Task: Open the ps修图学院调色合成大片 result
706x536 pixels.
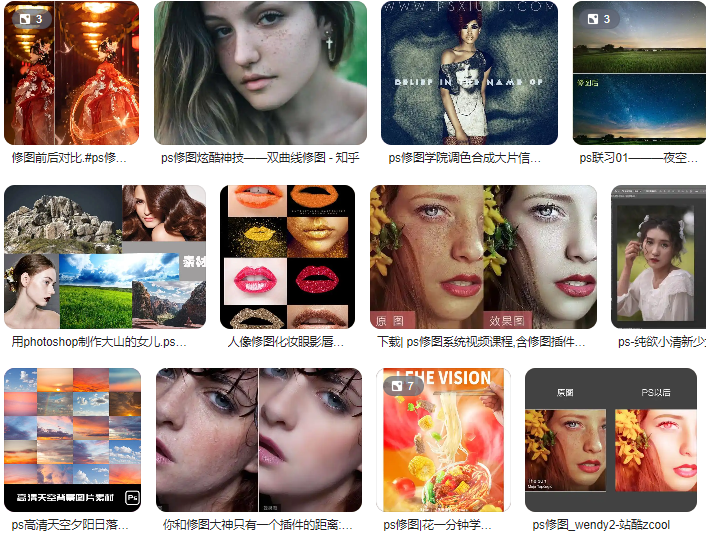Action: pyautogui.click(x=469, y=73)
